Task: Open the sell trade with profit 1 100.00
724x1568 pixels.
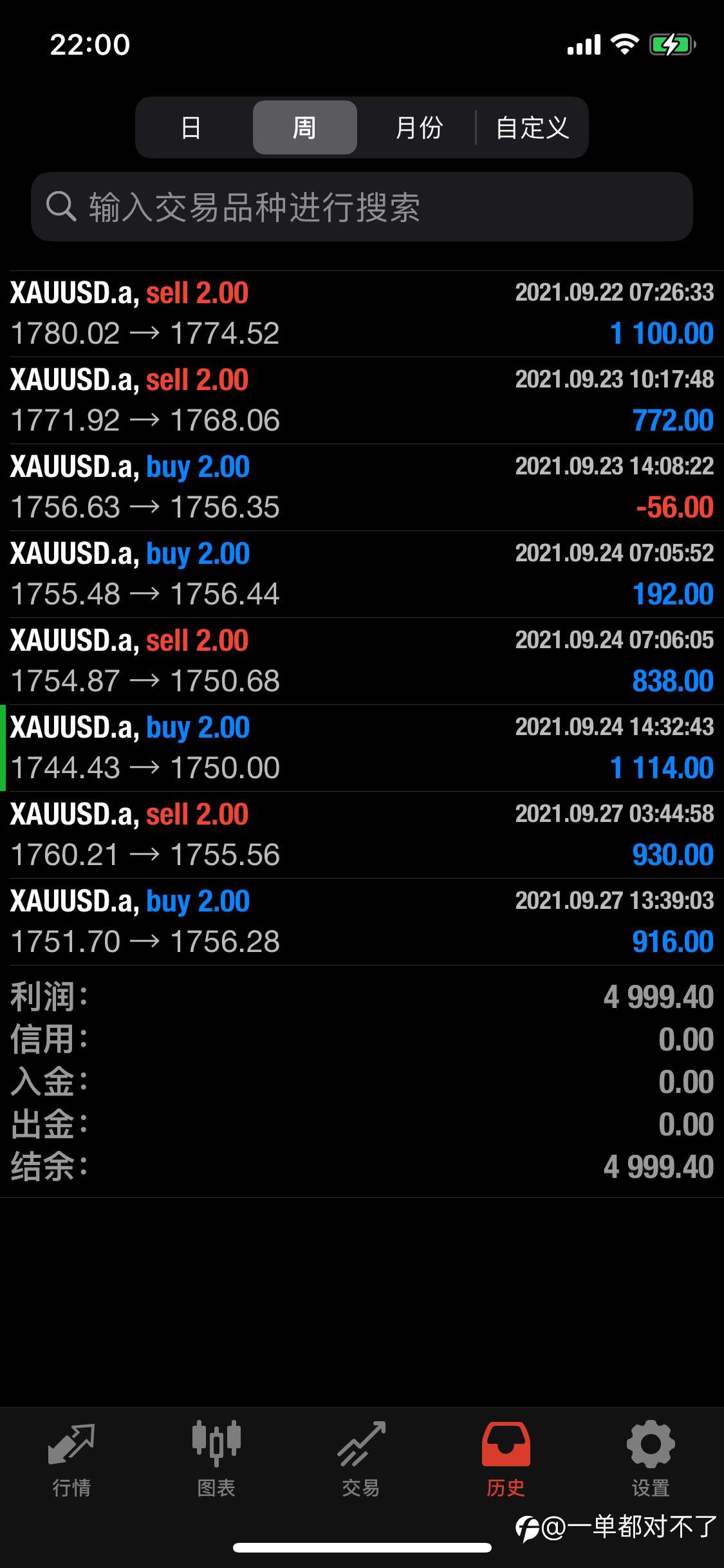Action: point(362,314)
